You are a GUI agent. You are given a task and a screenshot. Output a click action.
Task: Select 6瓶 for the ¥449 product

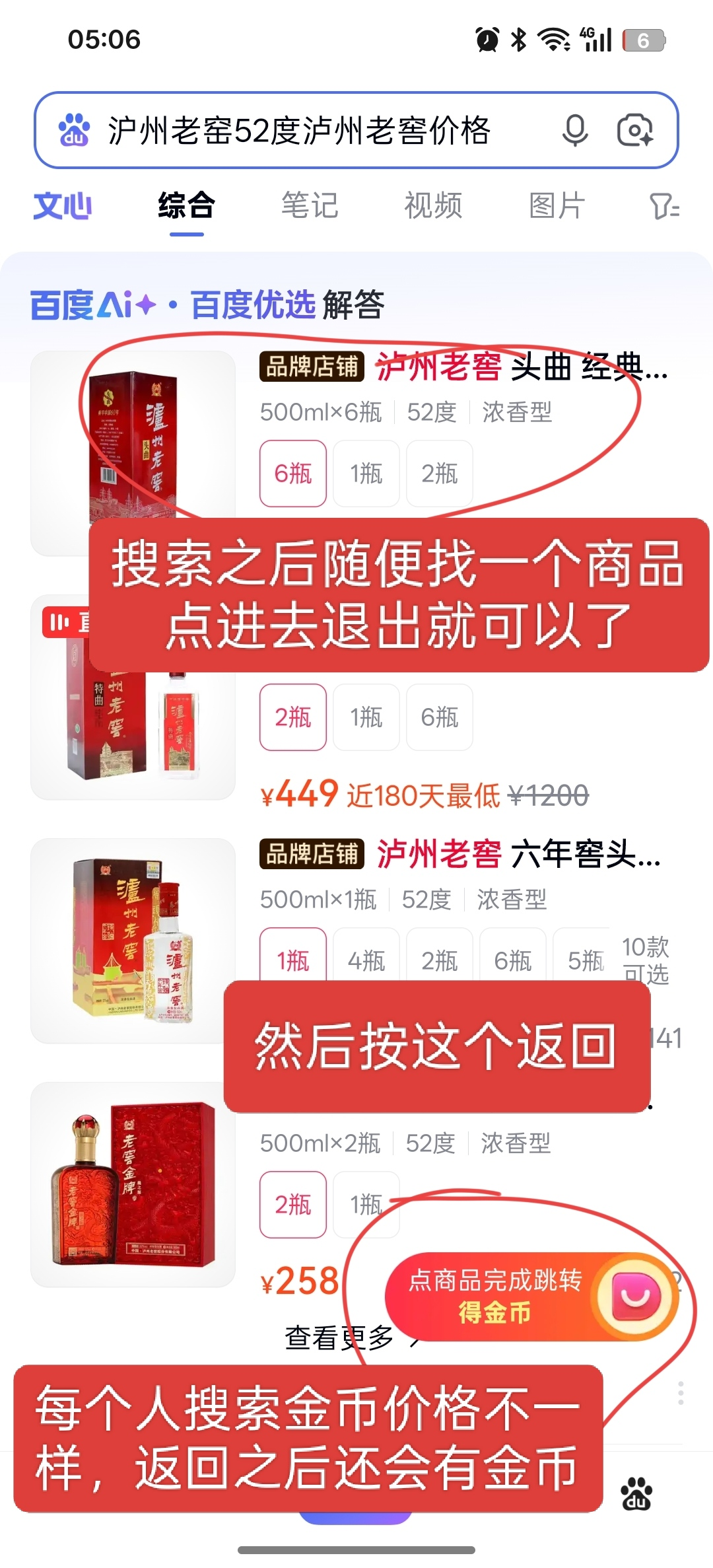click(439, 717)
